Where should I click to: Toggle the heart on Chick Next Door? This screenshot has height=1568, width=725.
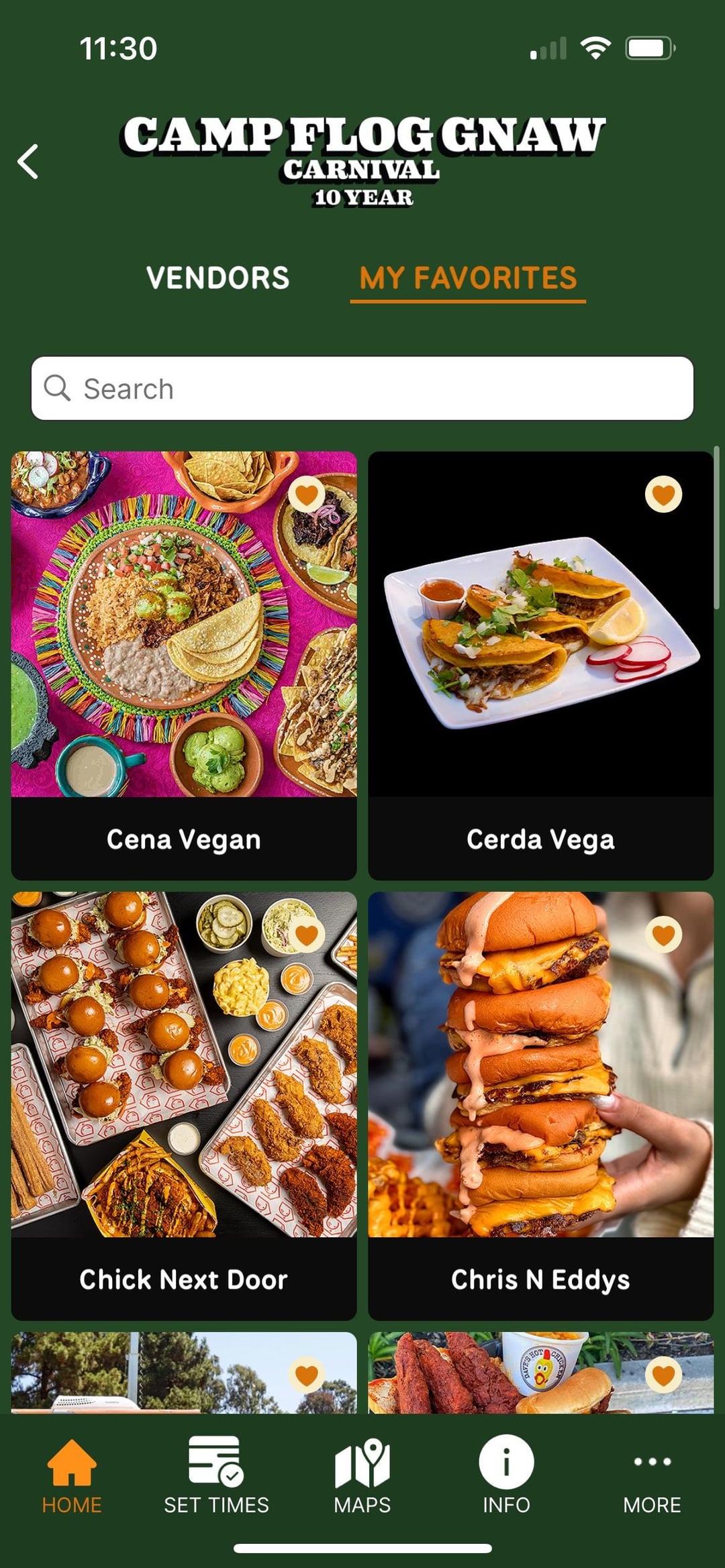pos(307,935)
